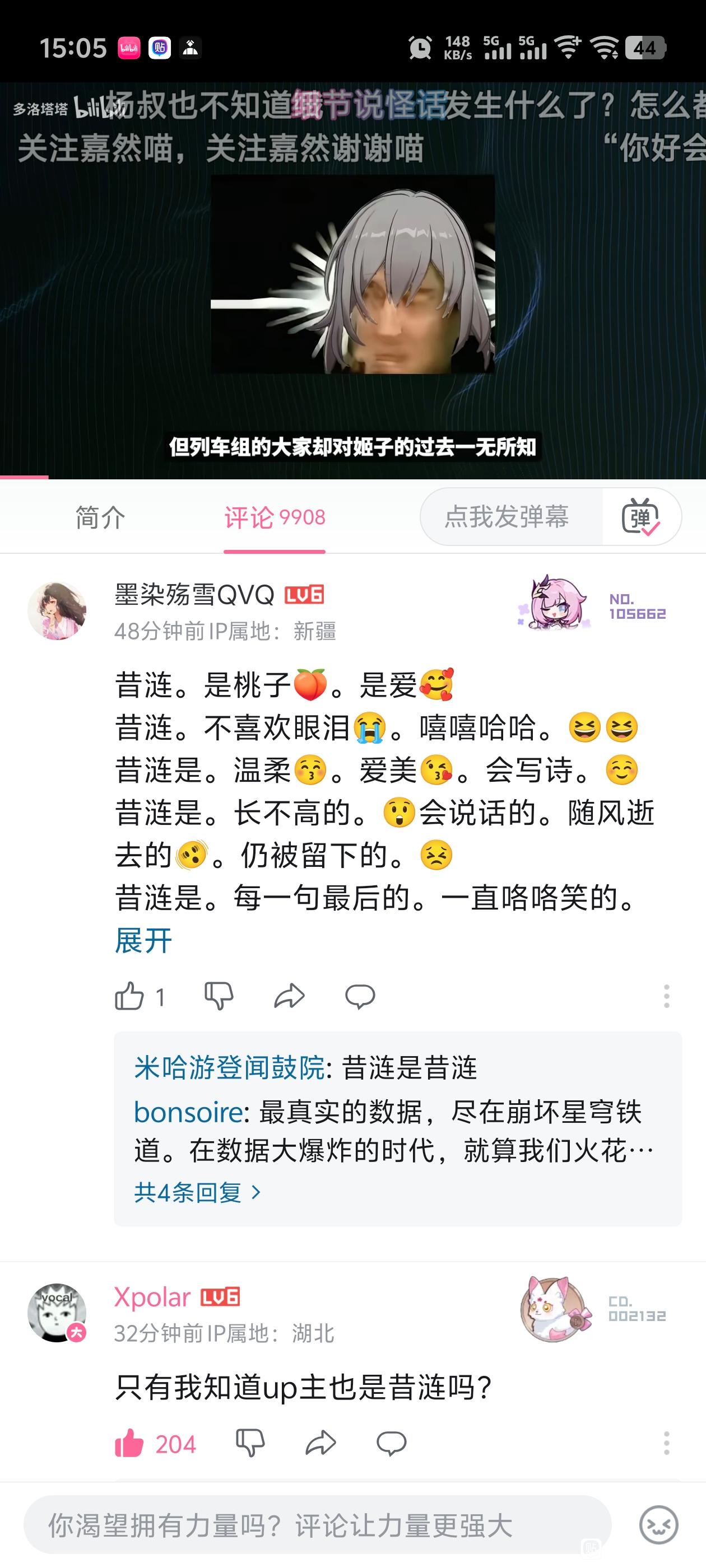Select the 评论 9908 tab
Image resolution: width=706 pixels, height=1568 pixels.
(274, 517)
